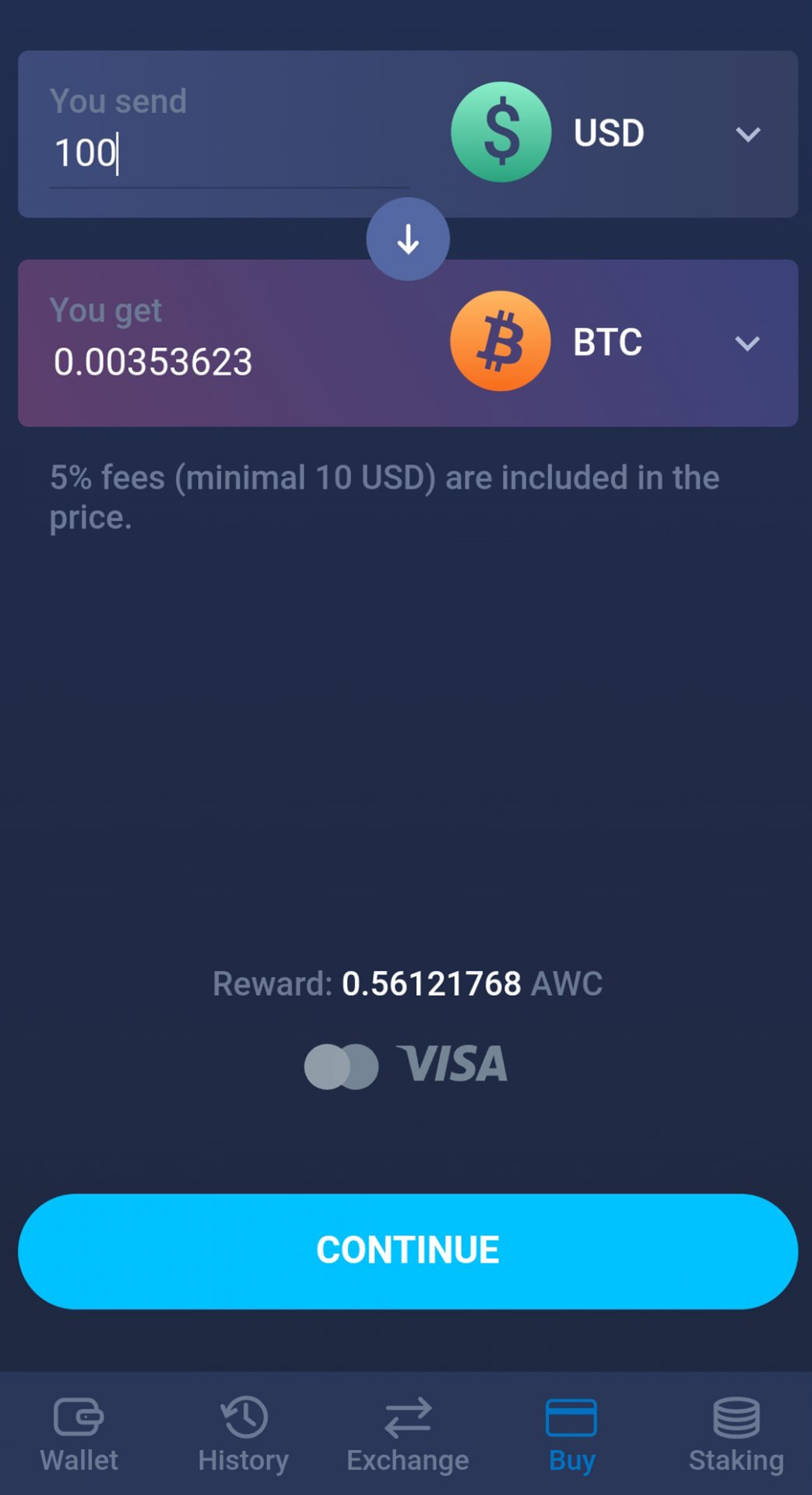
Task: Tap the down arrow swap button
Action: pyautogui.click(x=407, y=239)
